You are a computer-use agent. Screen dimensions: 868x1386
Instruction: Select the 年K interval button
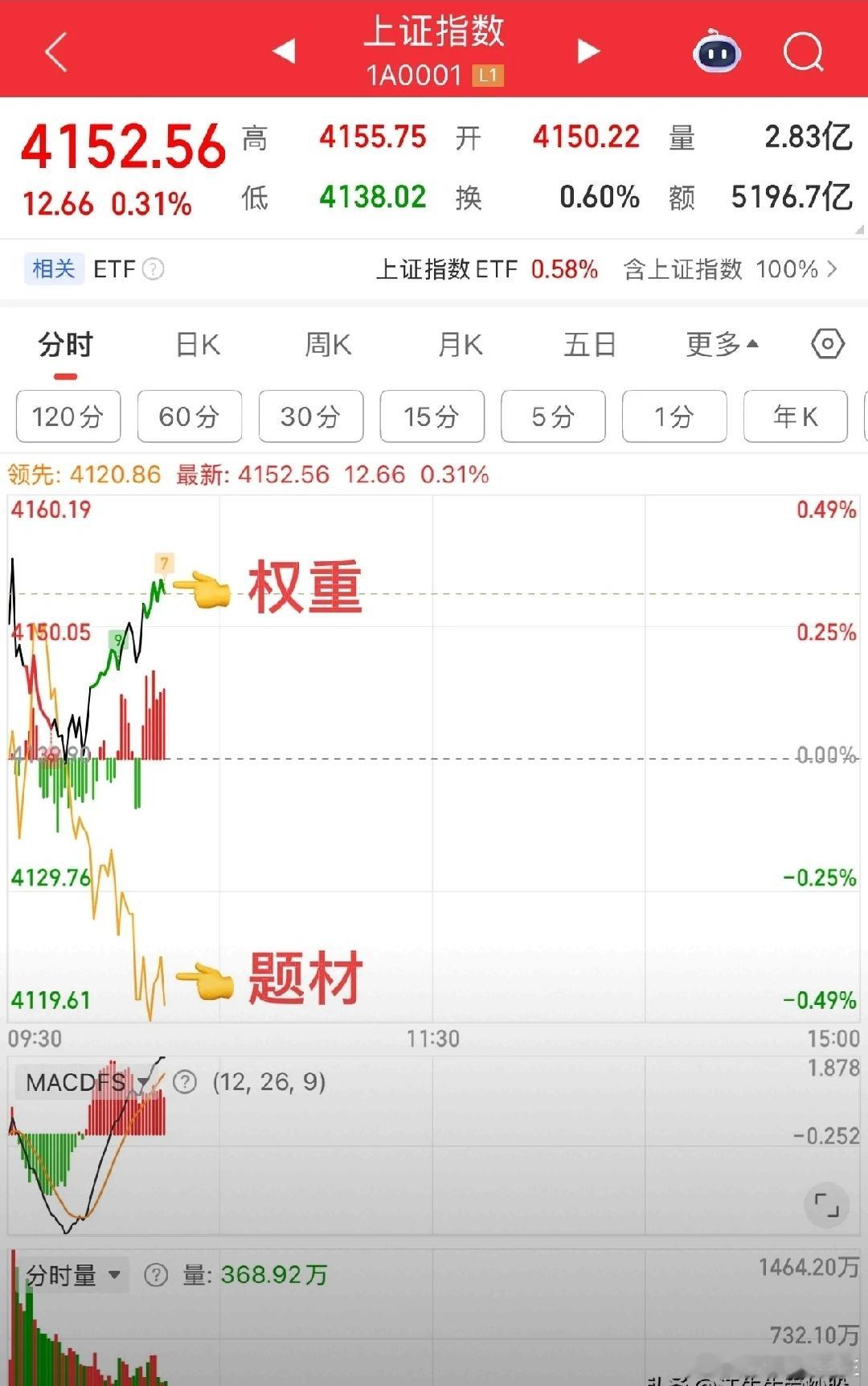pyautogui.click(x=796, y=416)
